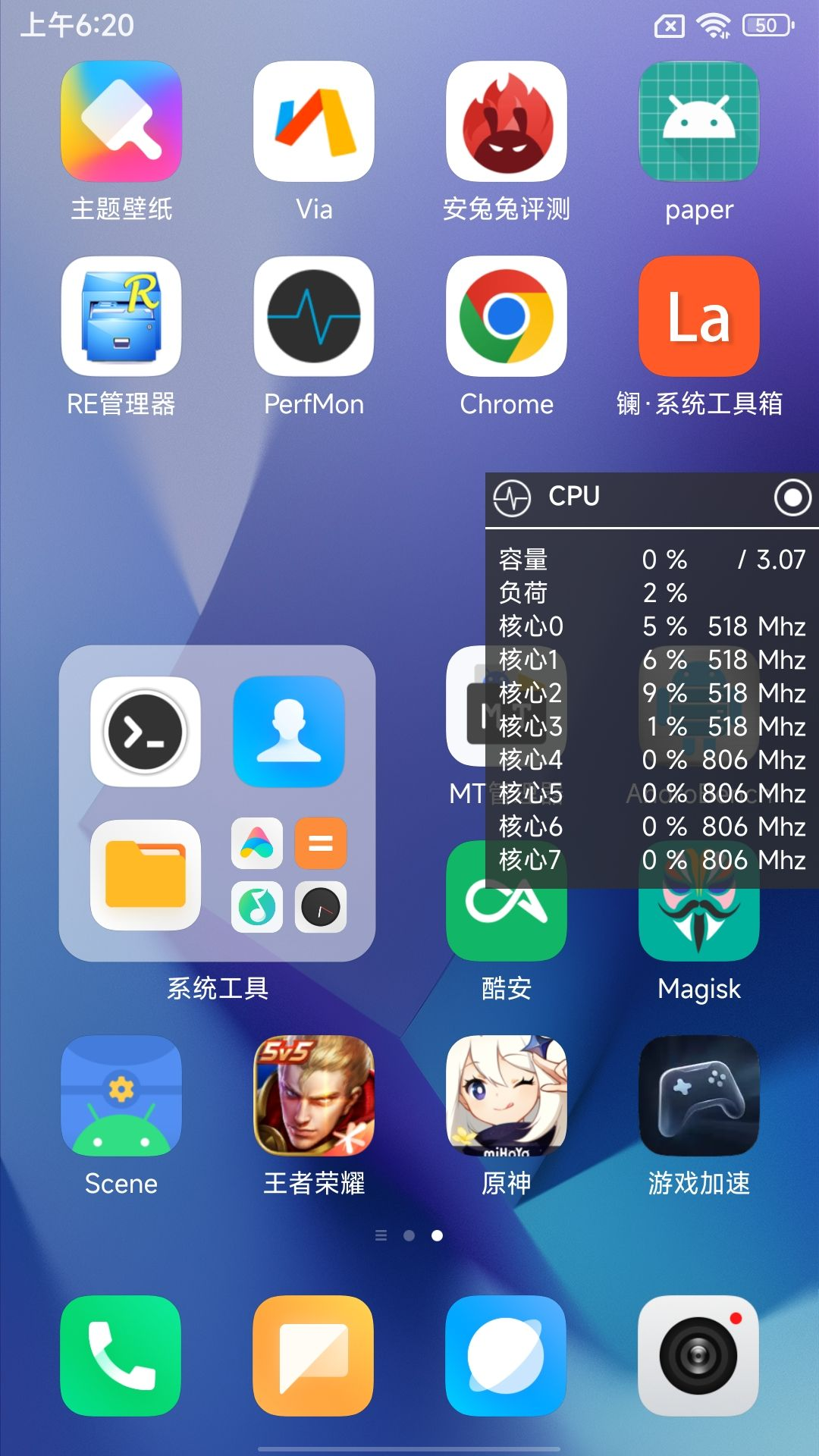Open 镧·系统工具箱 app
Image resolution: width=819 pixels, height=1456 pixels.
click(x=699, y=316)
